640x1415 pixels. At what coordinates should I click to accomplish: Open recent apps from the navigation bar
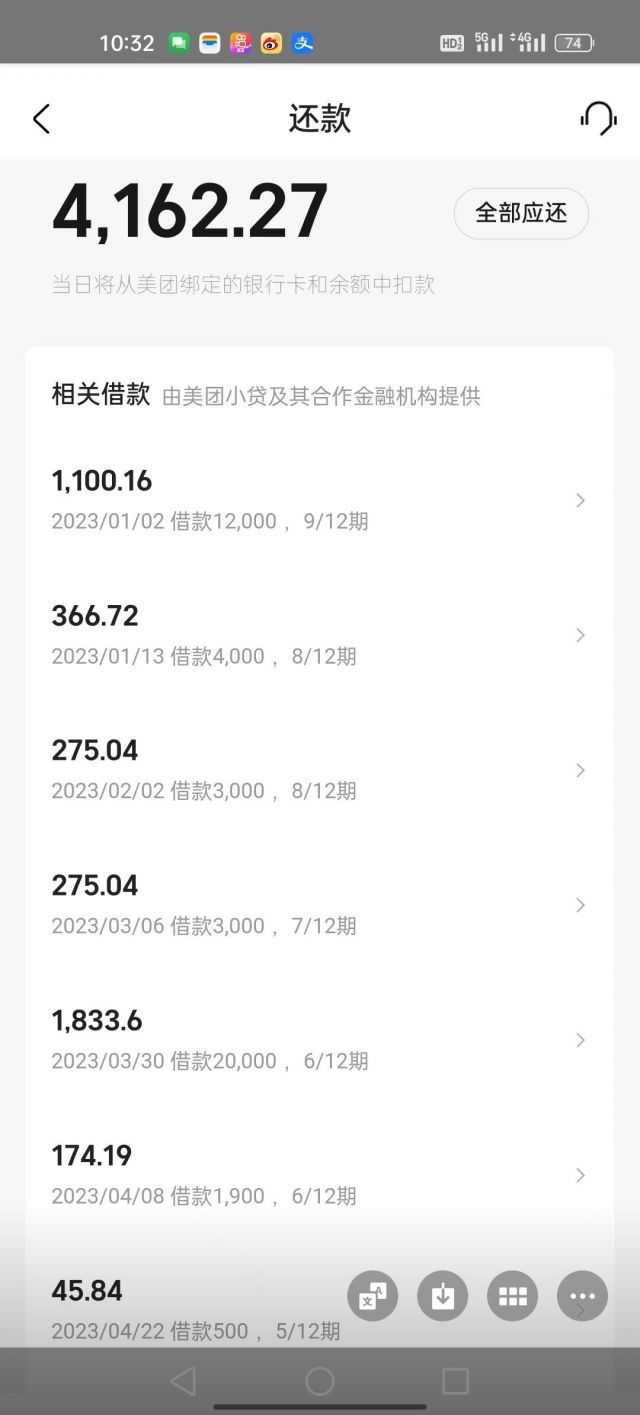pyautogui.click(x=455, y=1381)
